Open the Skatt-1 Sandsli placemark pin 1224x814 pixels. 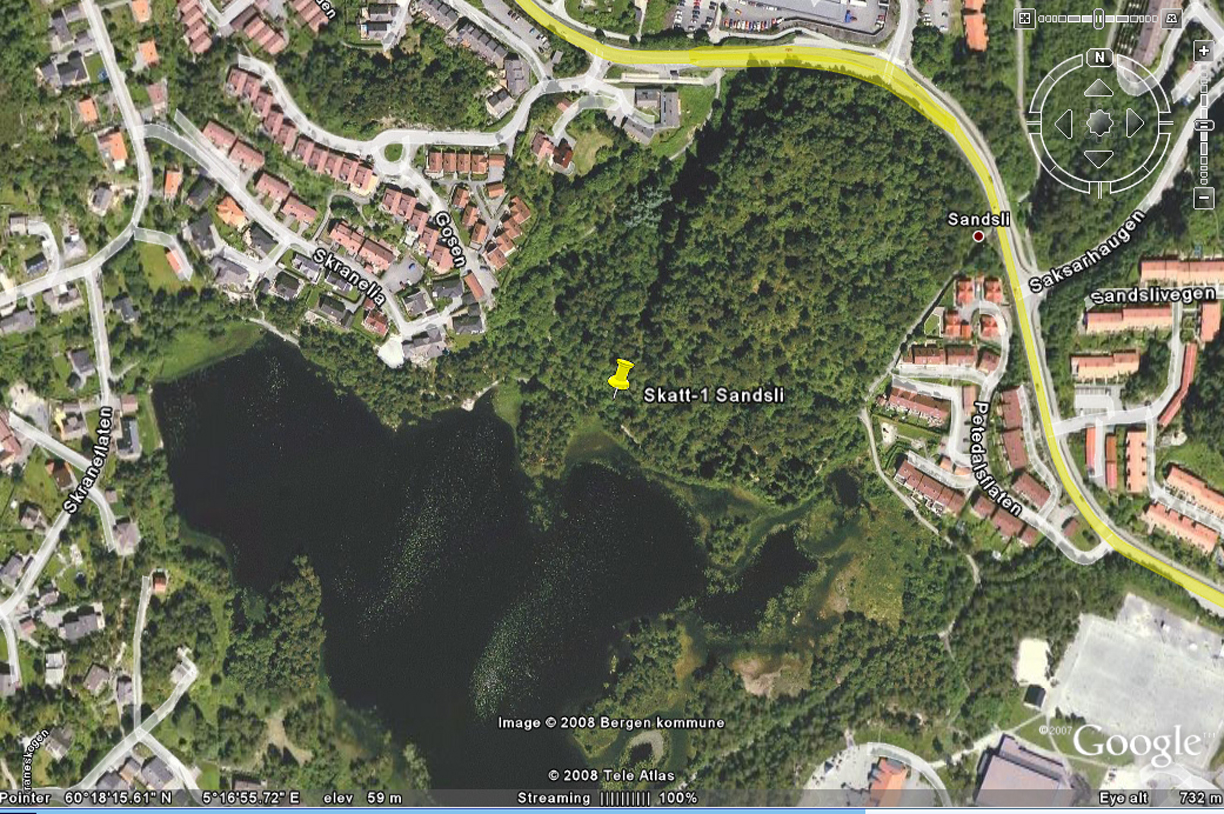point(620,377)
